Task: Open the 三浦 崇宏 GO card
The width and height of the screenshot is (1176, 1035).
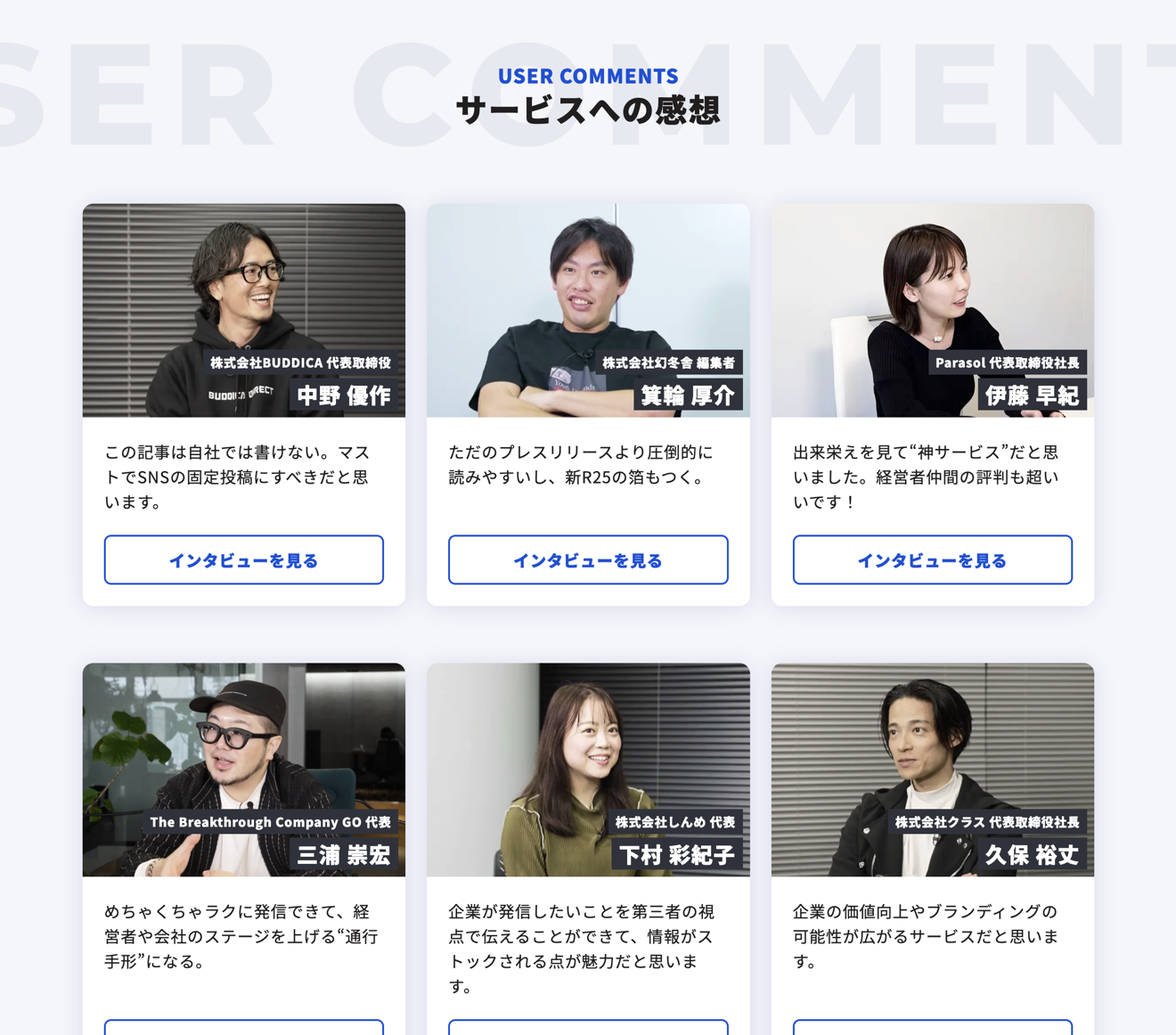Action: pos(243,769)
